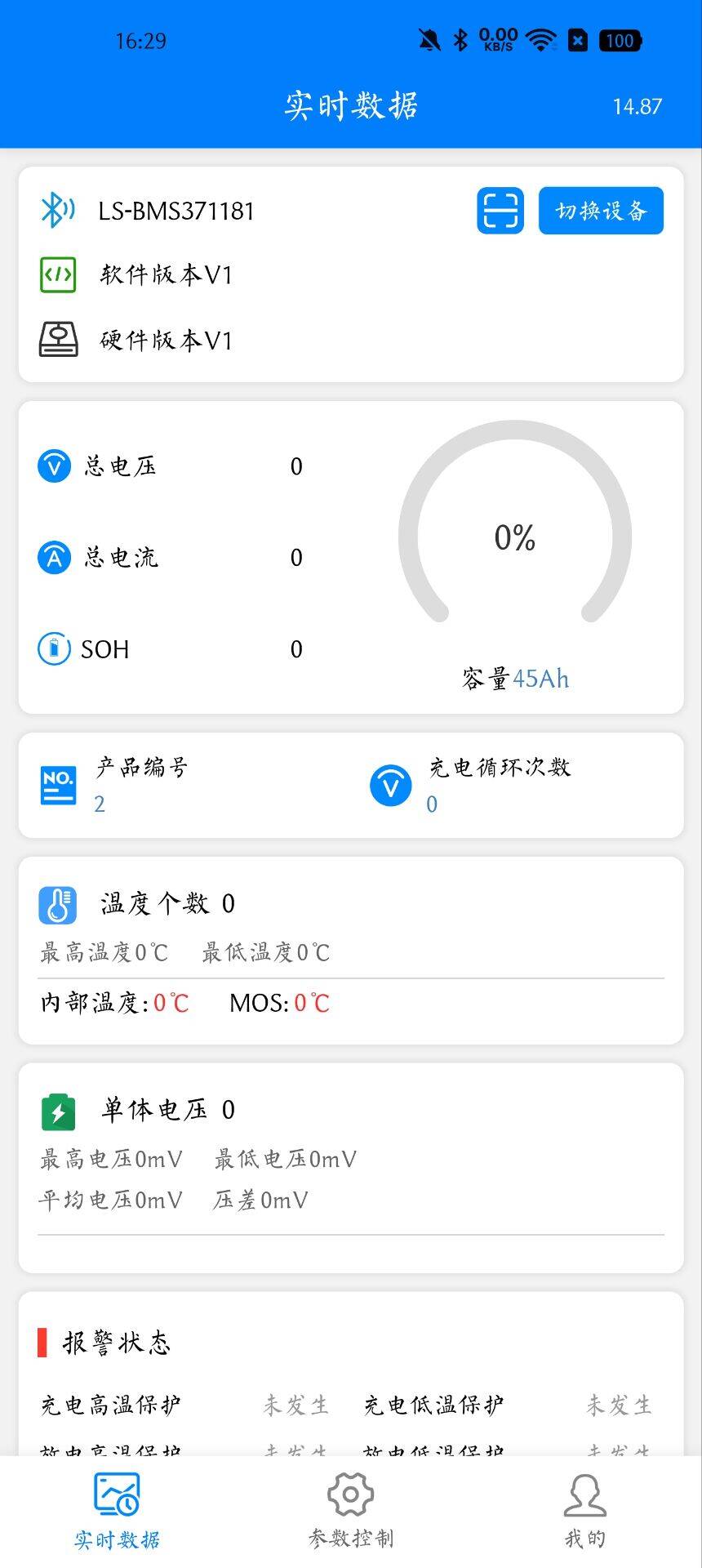This screenshot has width=702, height=1568.
Task: Click the 产品编号 NO. icon
Action: 57,784
